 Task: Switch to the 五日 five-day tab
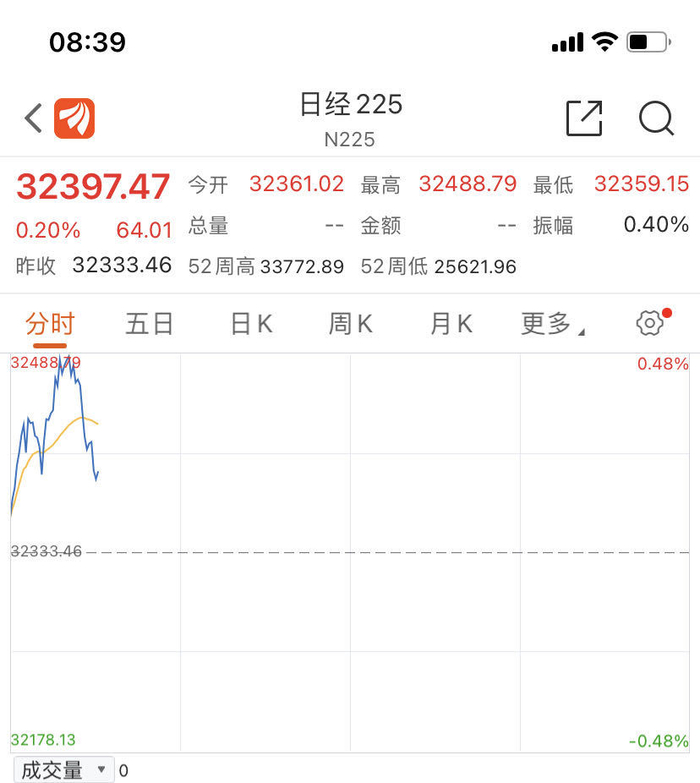coord(149,324)
